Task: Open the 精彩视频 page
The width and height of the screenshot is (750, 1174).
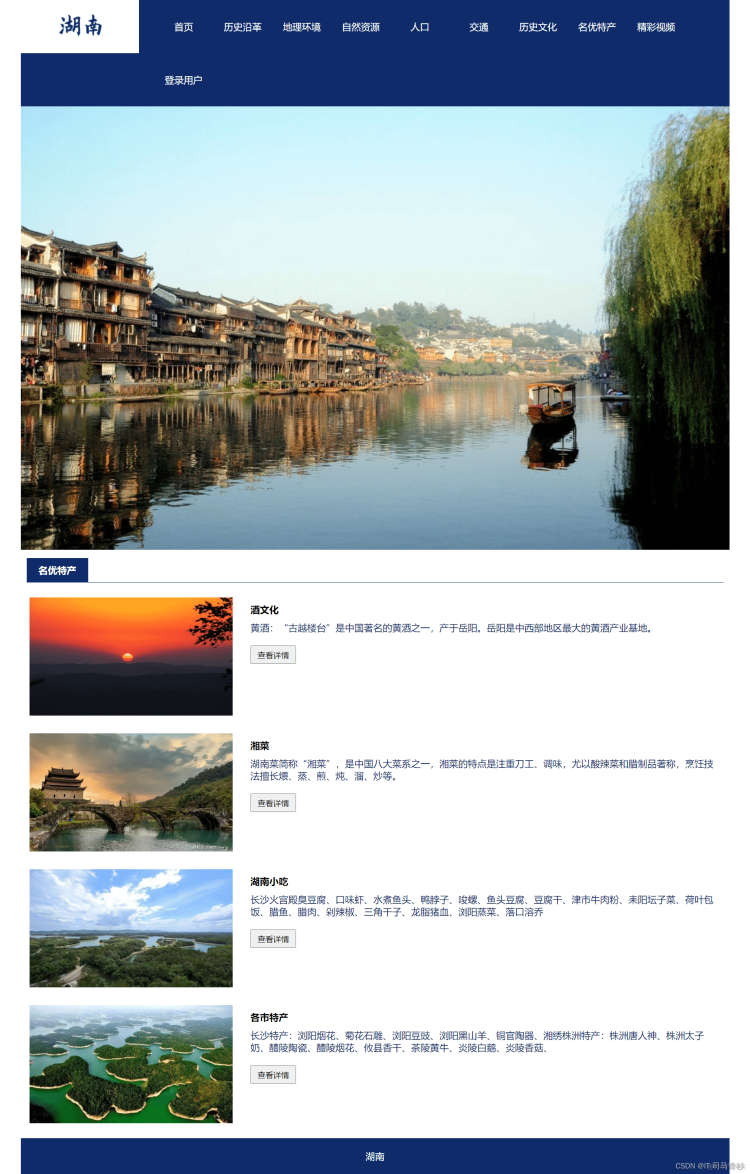Action: tap(655, 28)
